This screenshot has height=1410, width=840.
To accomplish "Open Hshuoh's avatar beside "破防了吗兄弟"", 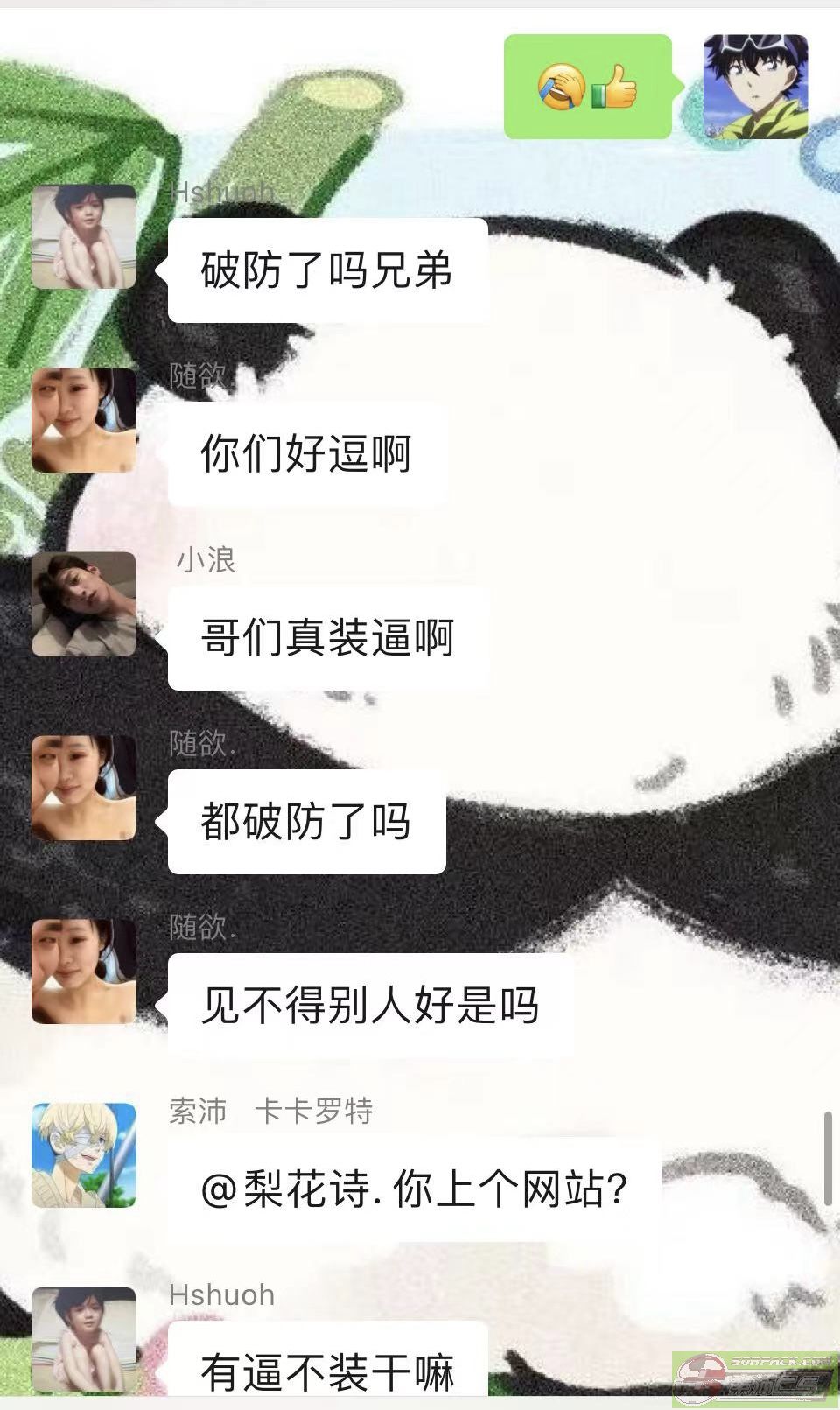I will (x=84, y=236).
